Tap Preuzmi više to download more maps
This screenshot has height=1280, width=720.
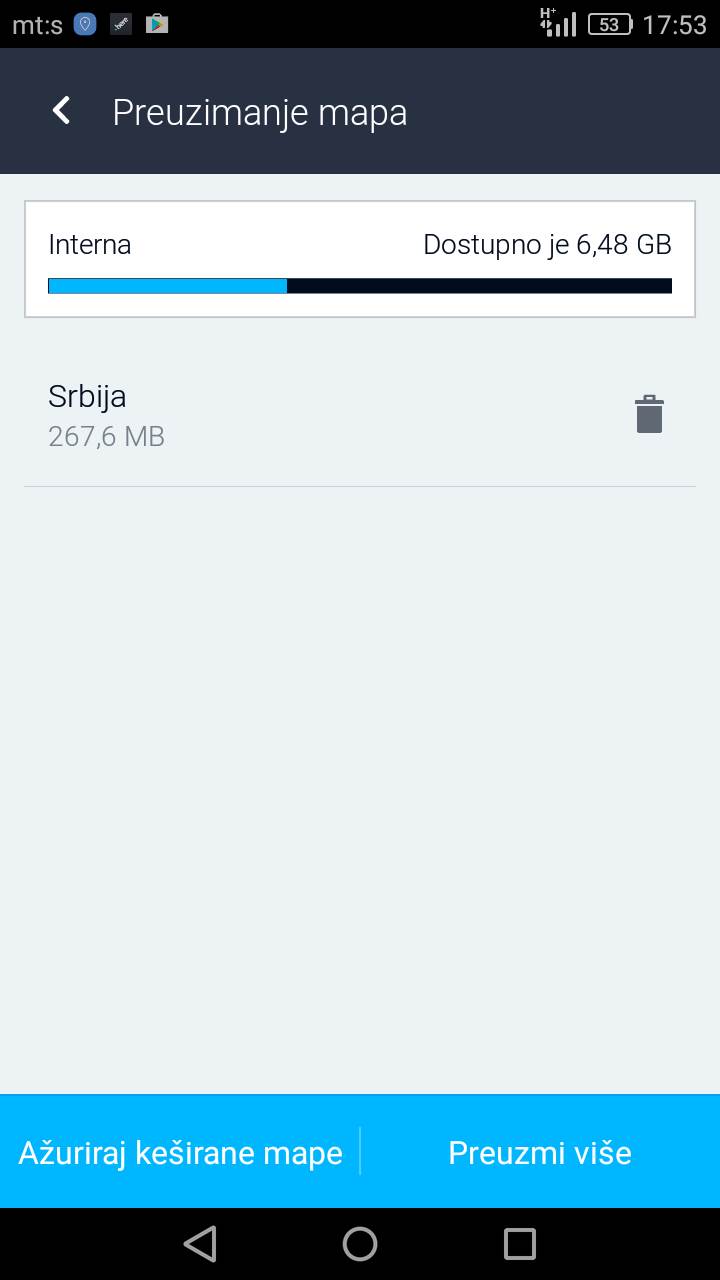click(540, 1153)
